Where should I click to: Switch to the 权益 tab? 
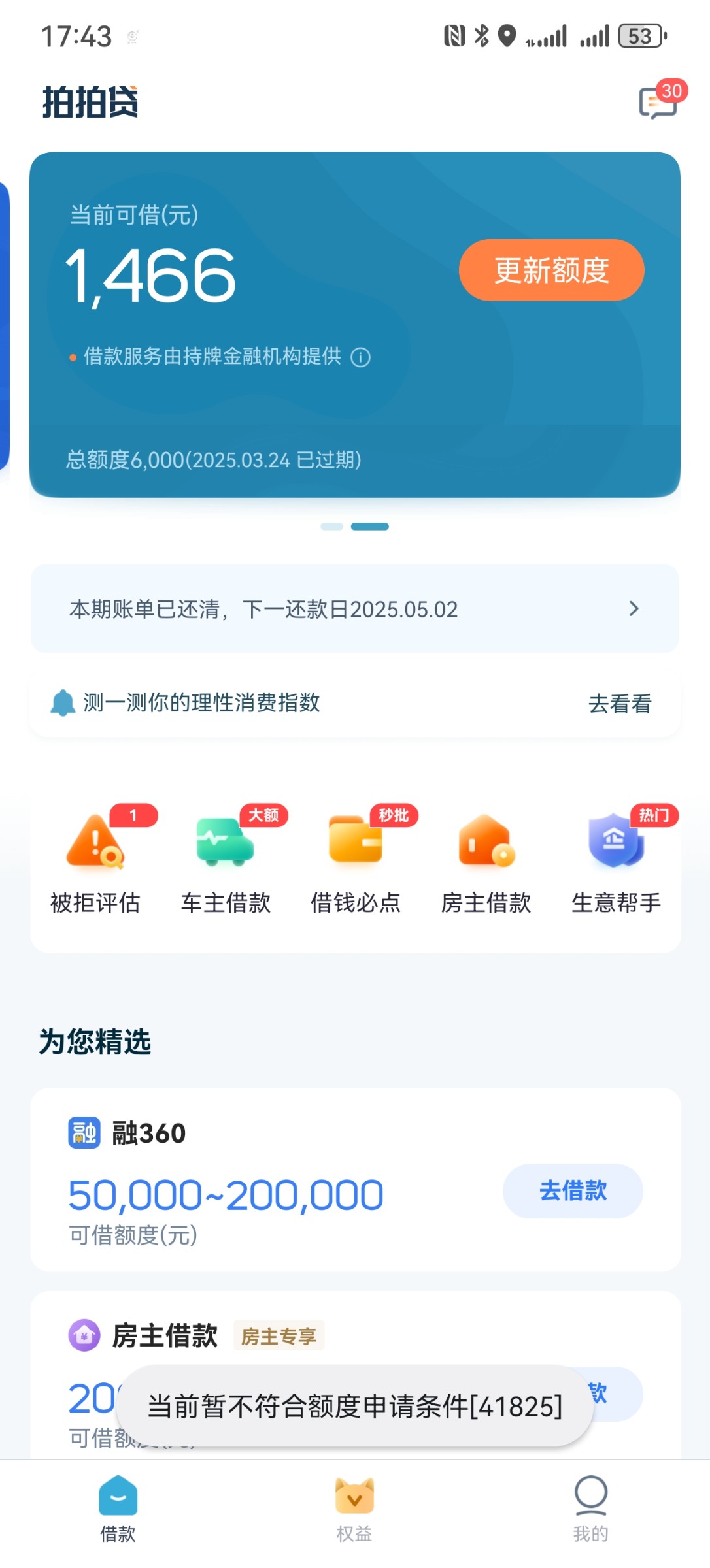[354, 1509]
